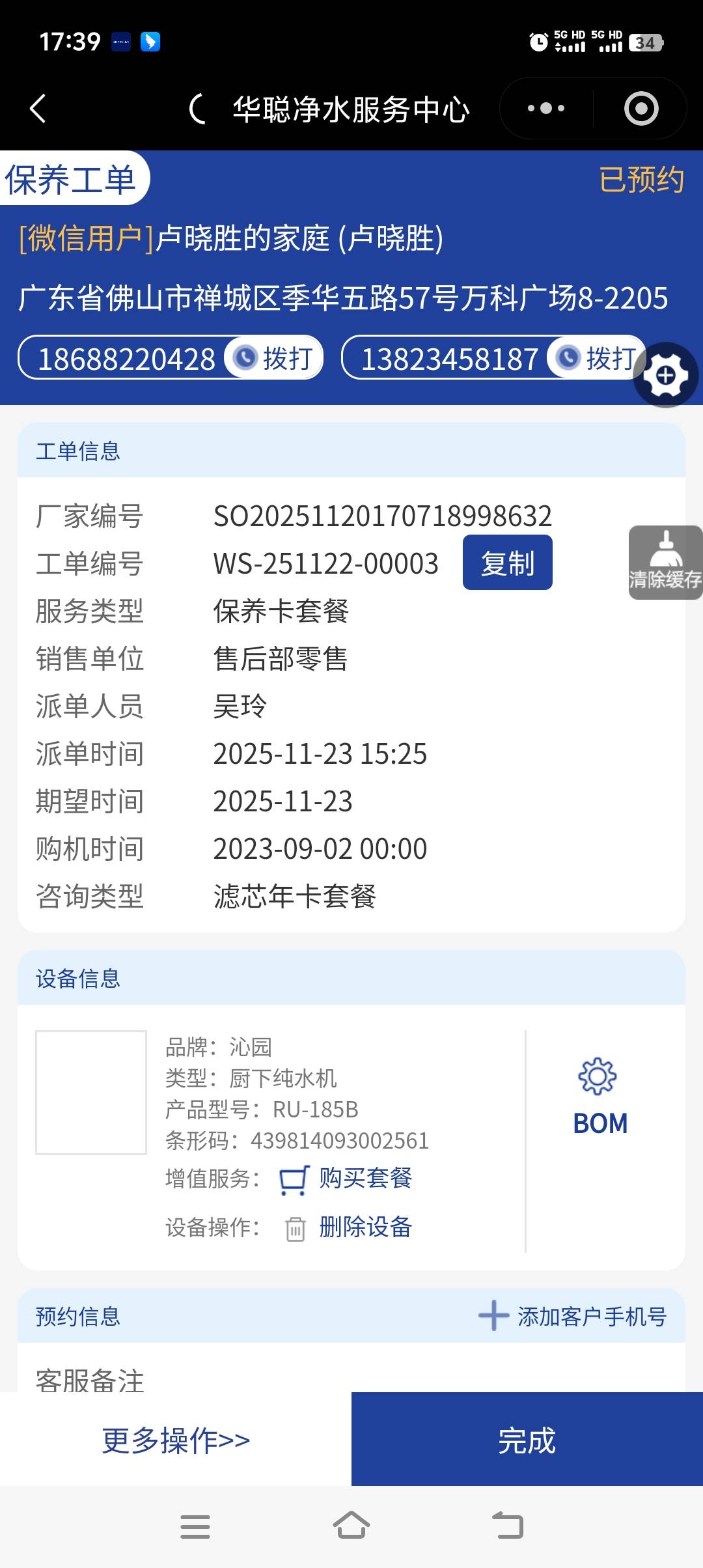The image size is (703, 1568).
Task: Mark the work order as 完成
Action: click(527, 1440)
